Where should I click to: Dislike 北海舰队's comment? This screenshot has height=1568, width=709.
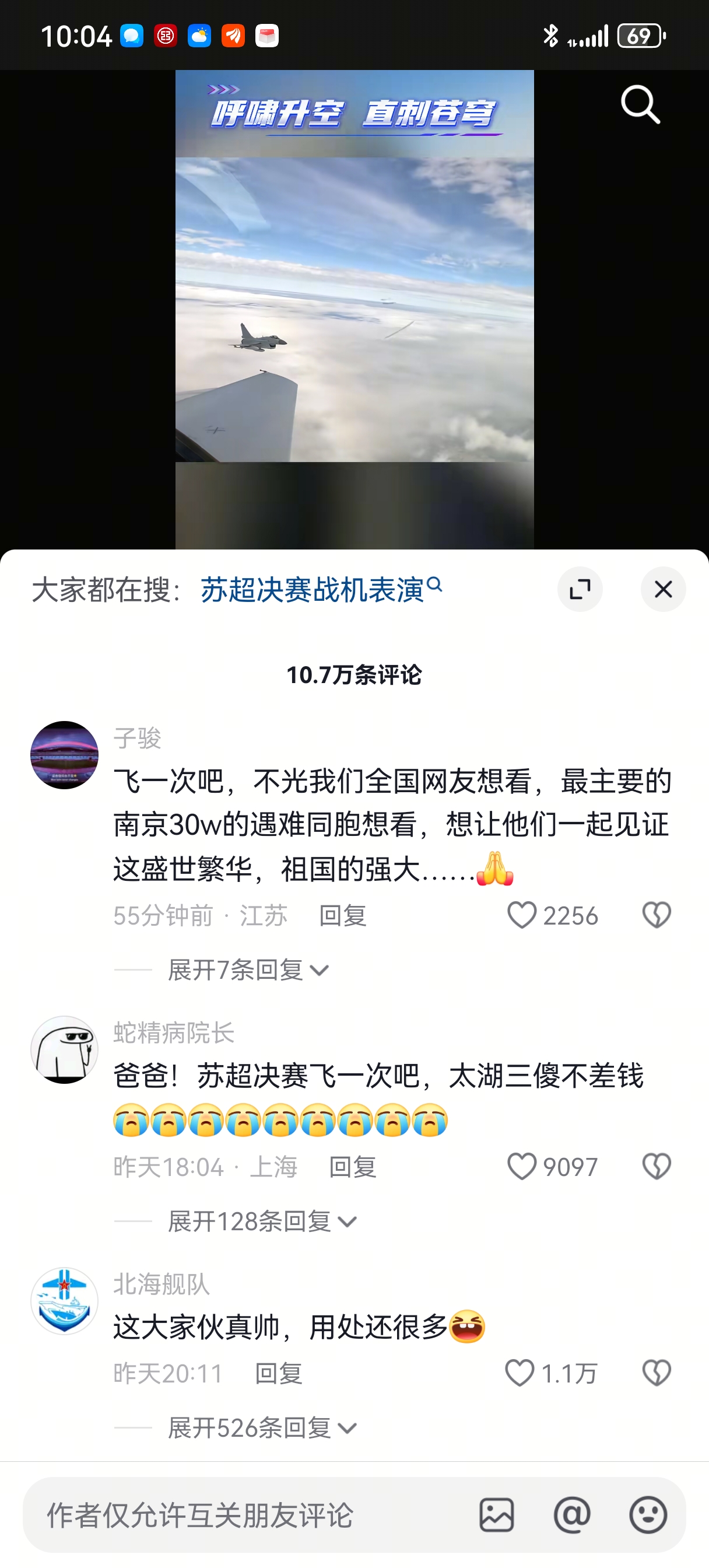pyautogui.click(x=656, y=1373)
